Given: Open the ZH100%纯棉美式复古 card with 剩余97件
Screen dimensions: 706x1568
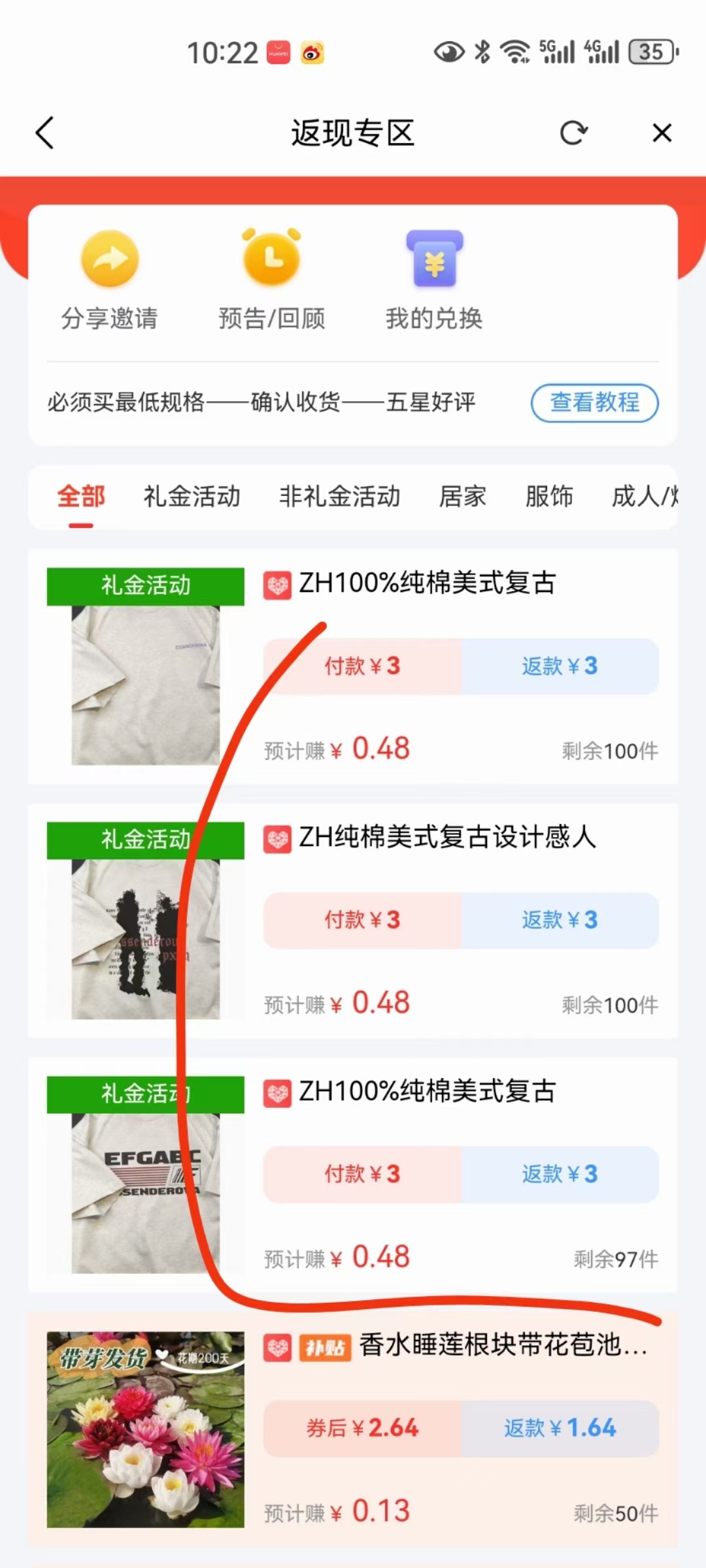Looking at the screenshot, I should [428, 1091].
